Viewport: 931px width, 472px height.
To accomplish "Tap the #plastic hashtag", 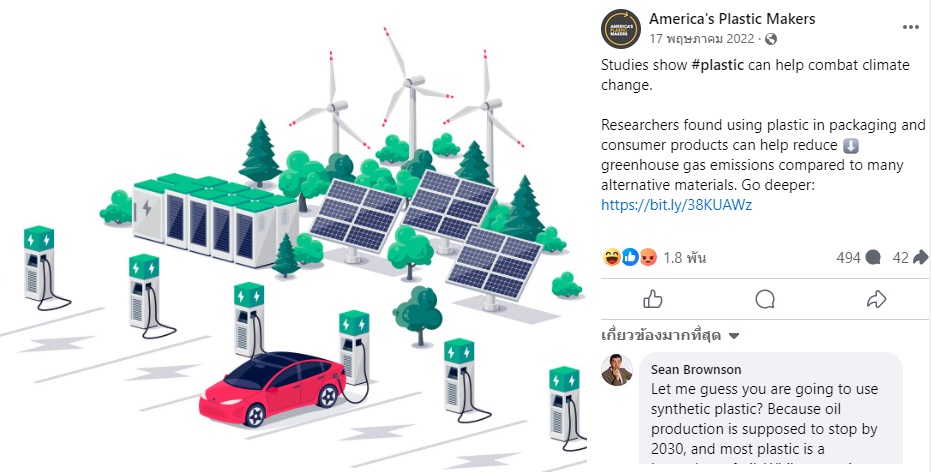I will click(x=718, y=65).
